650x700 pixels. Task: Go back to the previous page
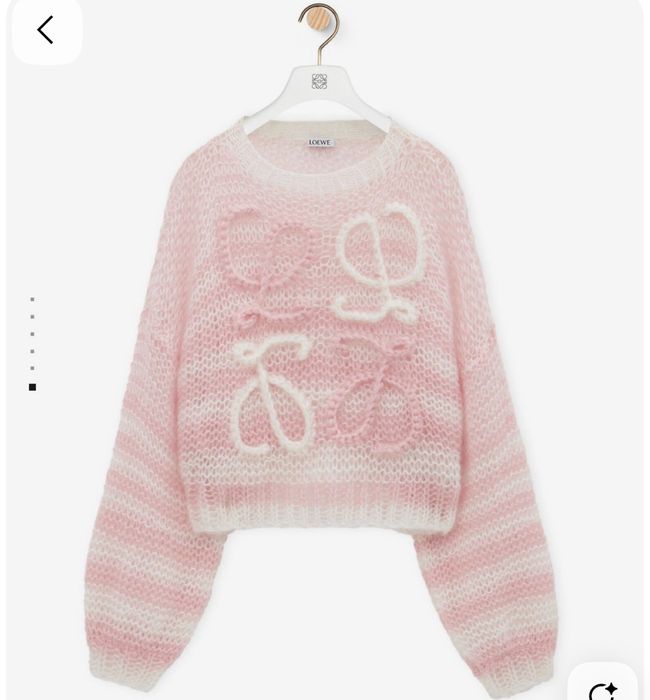pyautogui.click(x=45, y=30)
